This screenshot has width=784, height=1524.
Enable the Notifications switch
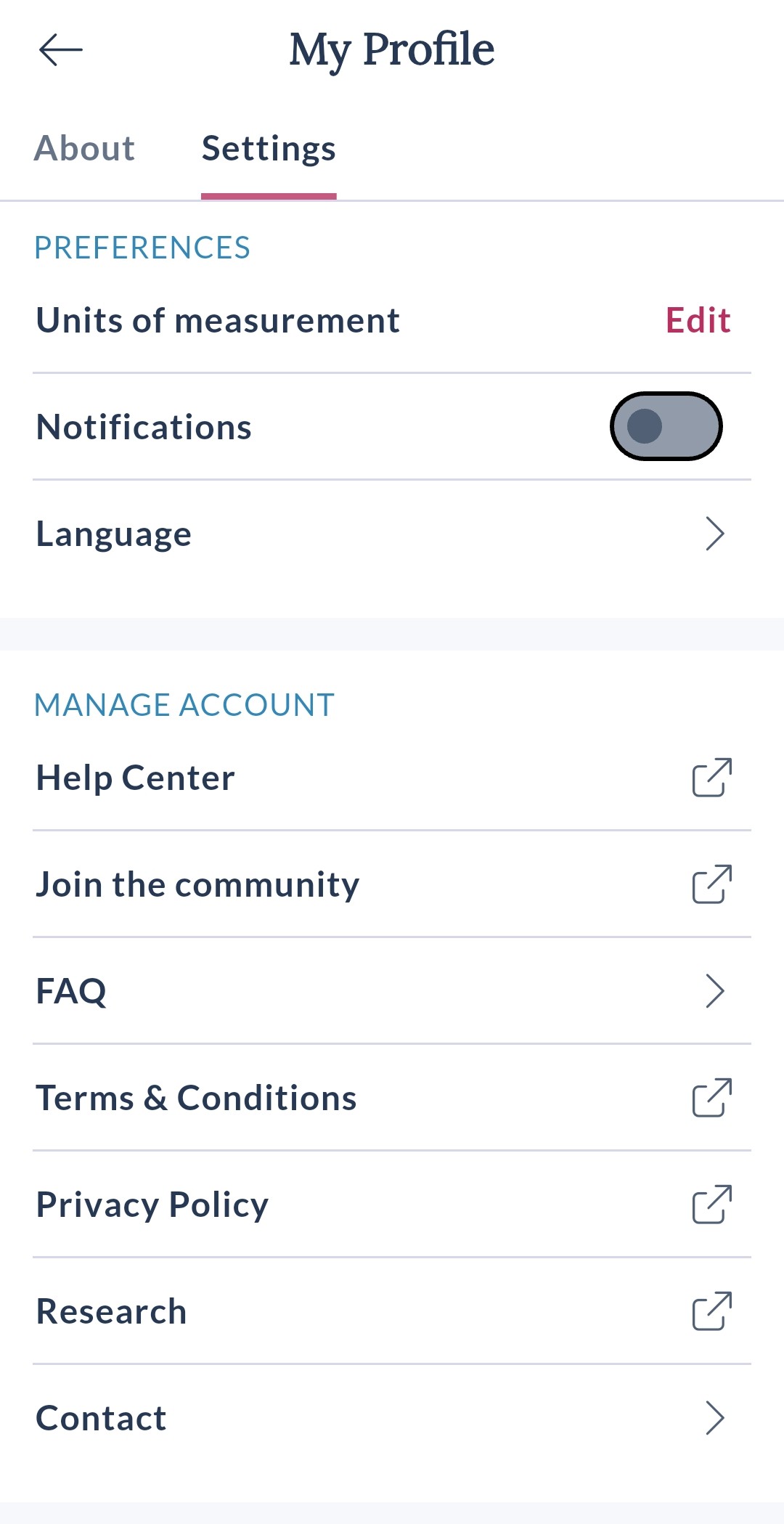click(x=666, y=426)
